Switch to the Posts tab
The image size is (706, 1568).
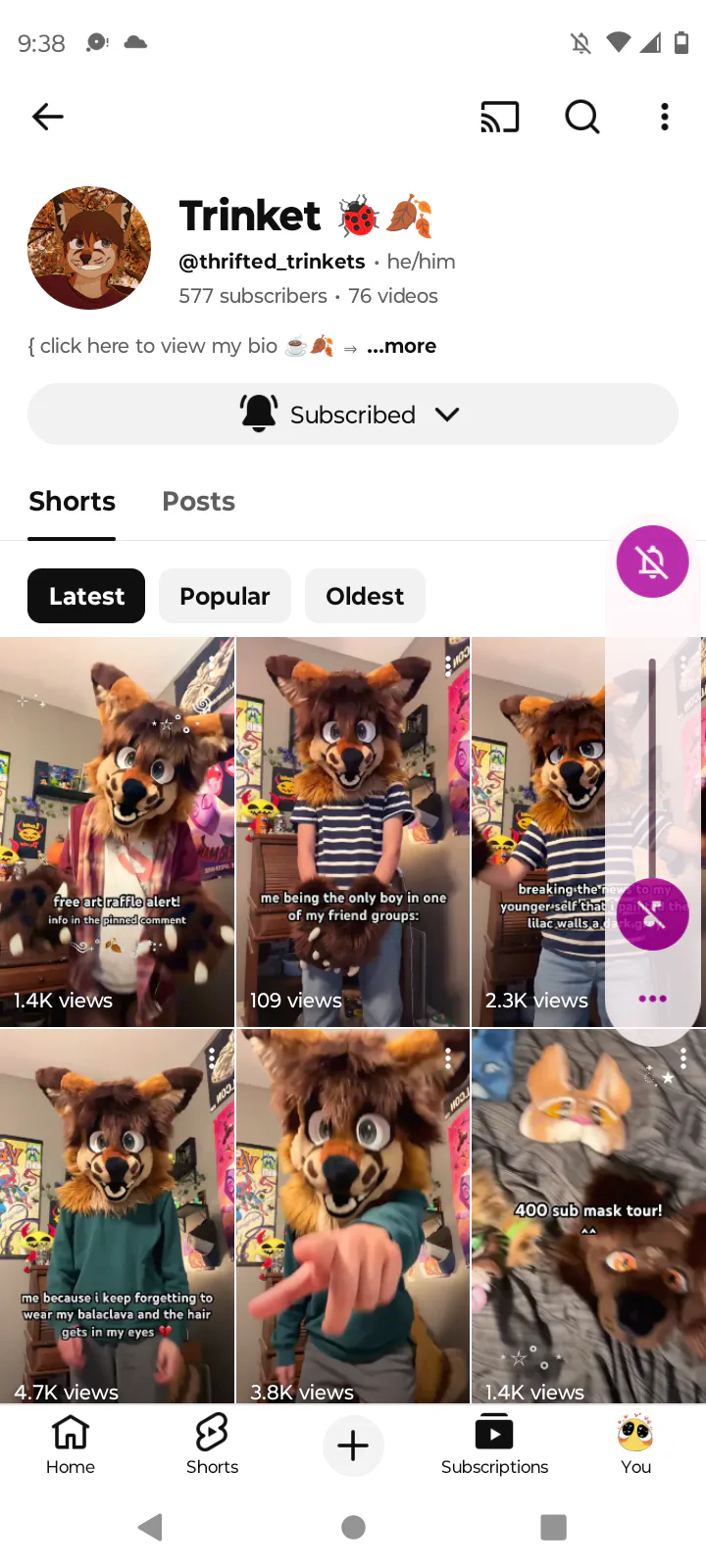(198, 502)
